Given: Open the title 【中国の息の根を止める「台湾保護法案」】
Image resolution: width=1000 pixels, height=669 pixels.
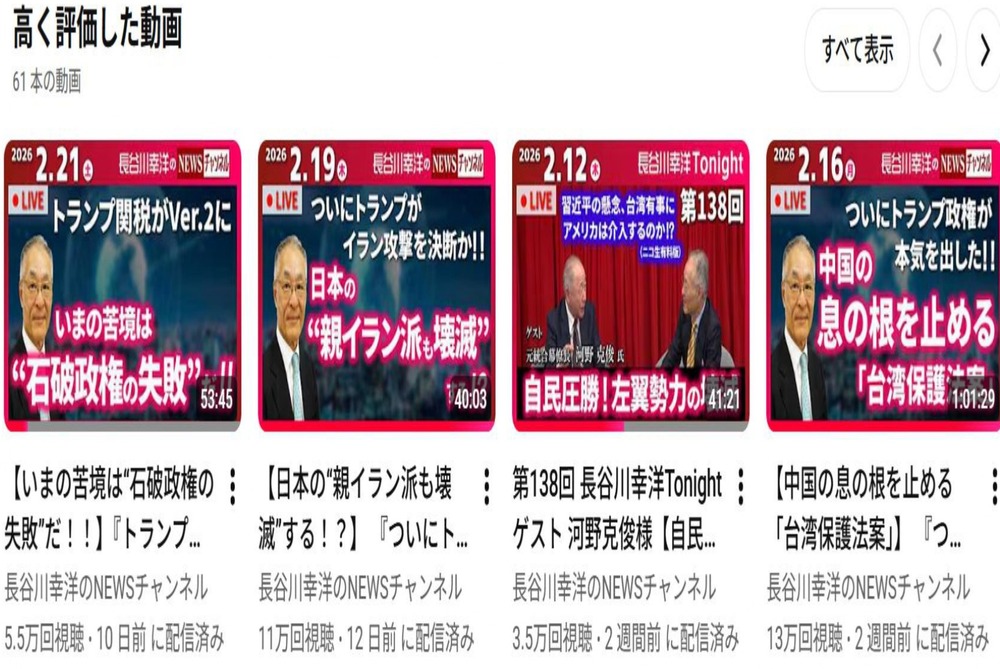Looking at the screenshot, I should pyautogui.click(x=863, y=512).
